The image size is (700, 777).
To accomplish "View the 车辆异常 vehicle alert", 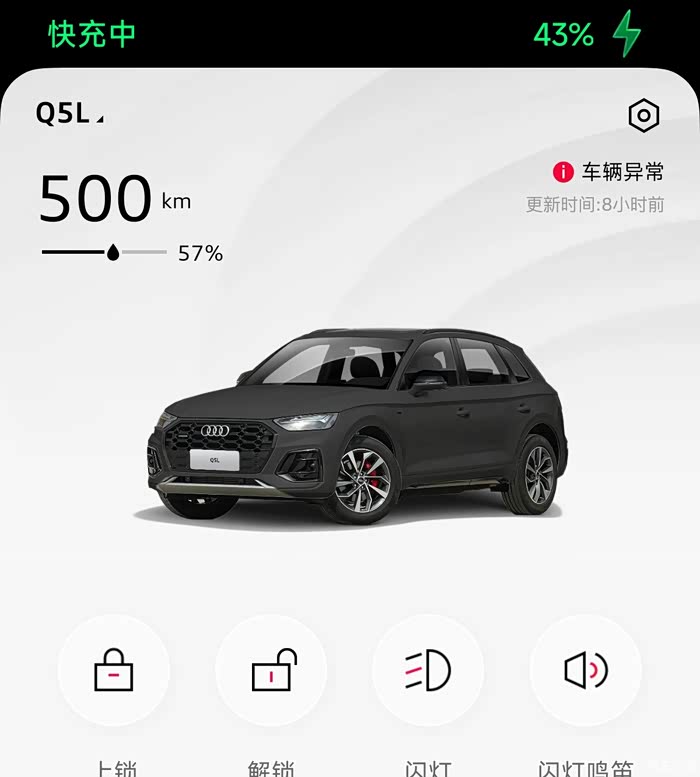I will [608, 172].
